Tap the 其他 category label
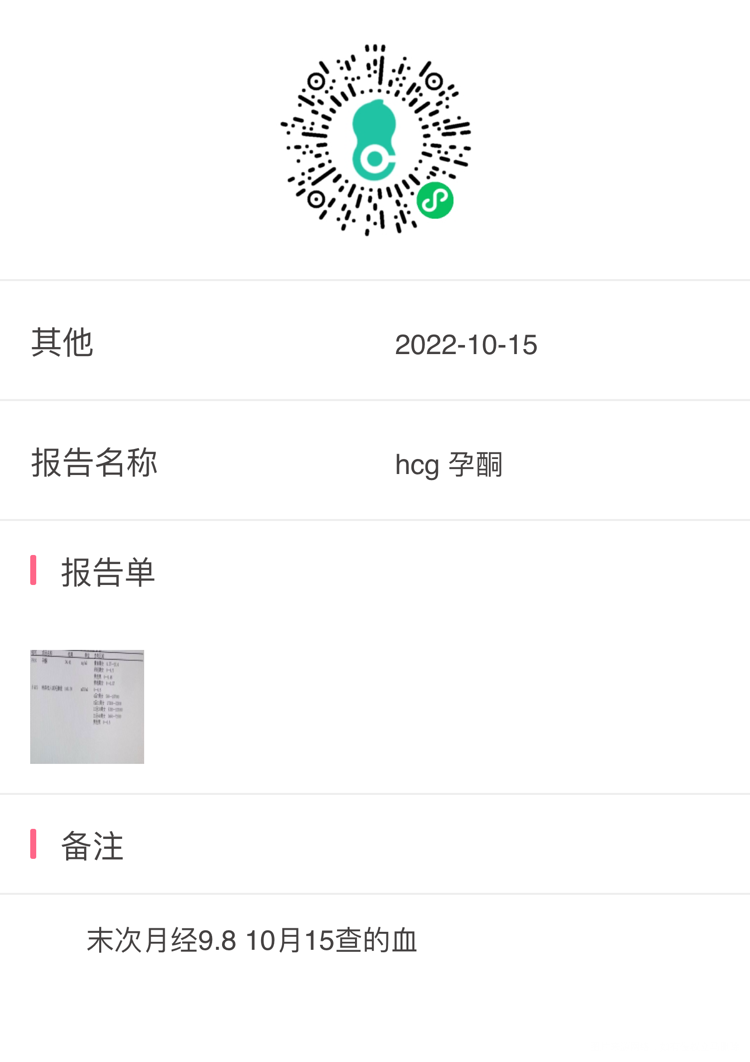The height and width of the screenshot is (1062, 750). pyautogui.click(x=60, y=343)
